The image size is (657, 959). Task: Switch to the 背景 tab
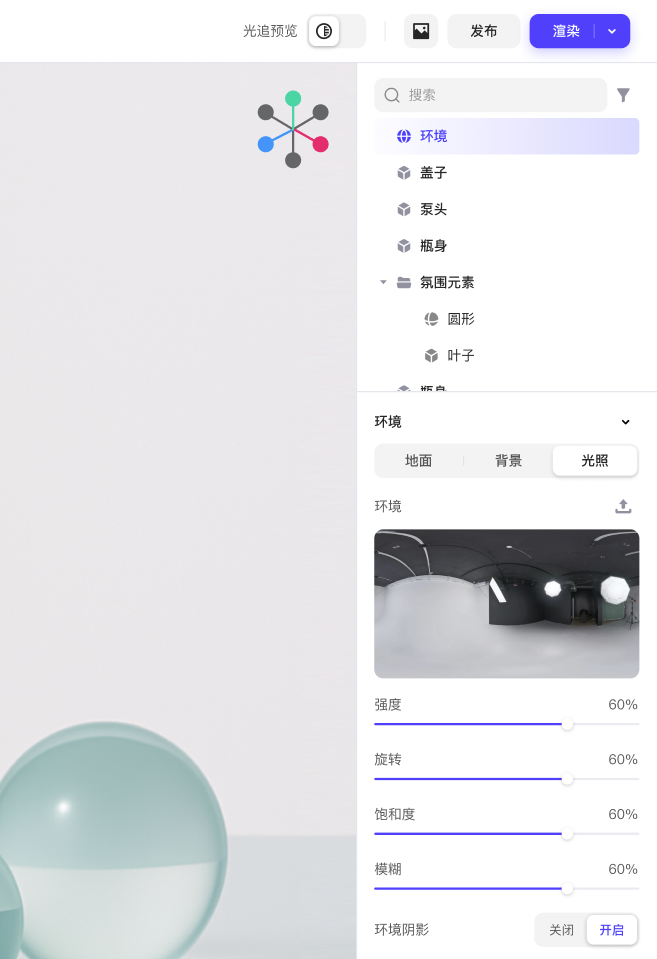click(x=508, y=461)
